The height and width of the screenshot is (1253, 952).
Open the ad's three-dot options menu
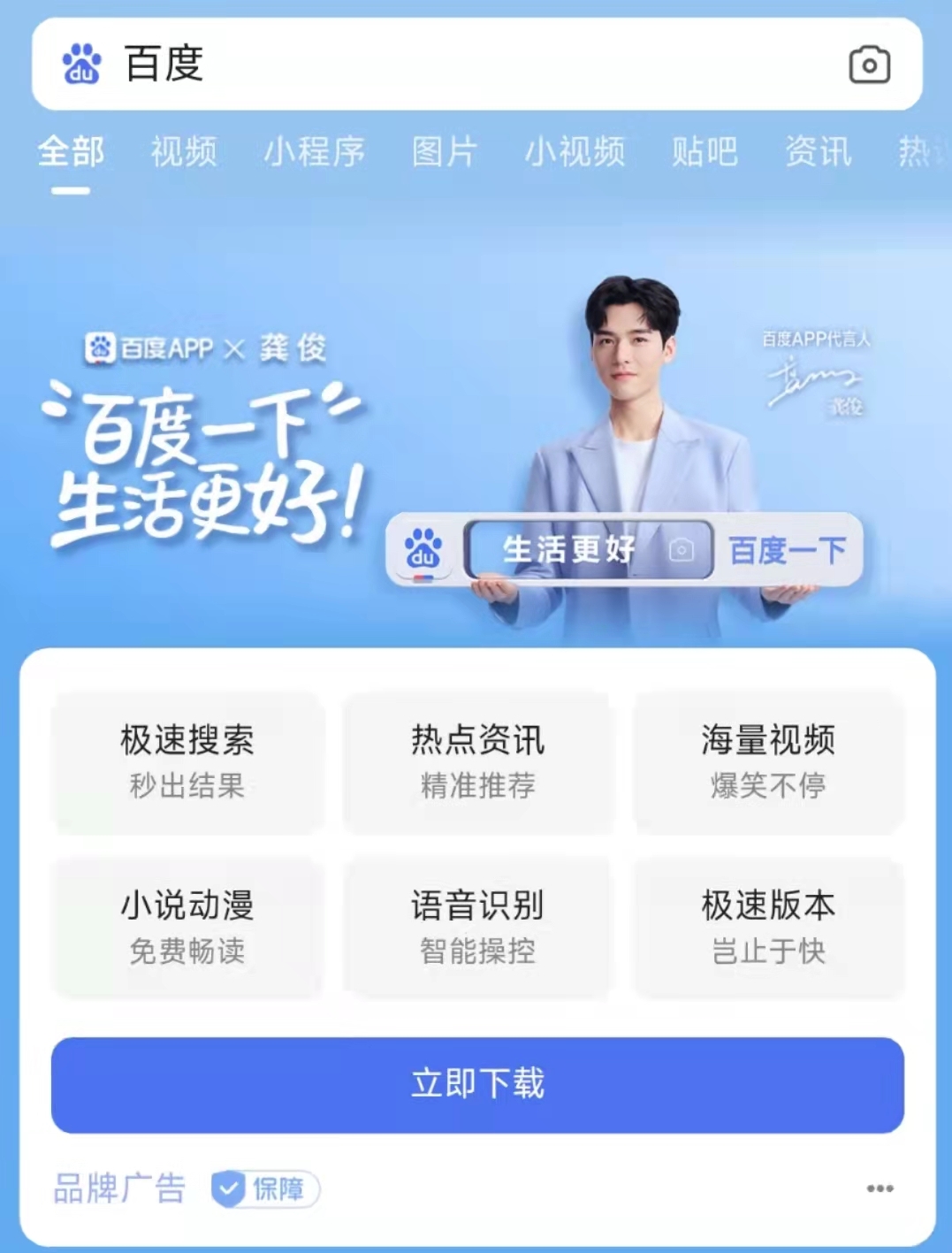pos(880,1188)
